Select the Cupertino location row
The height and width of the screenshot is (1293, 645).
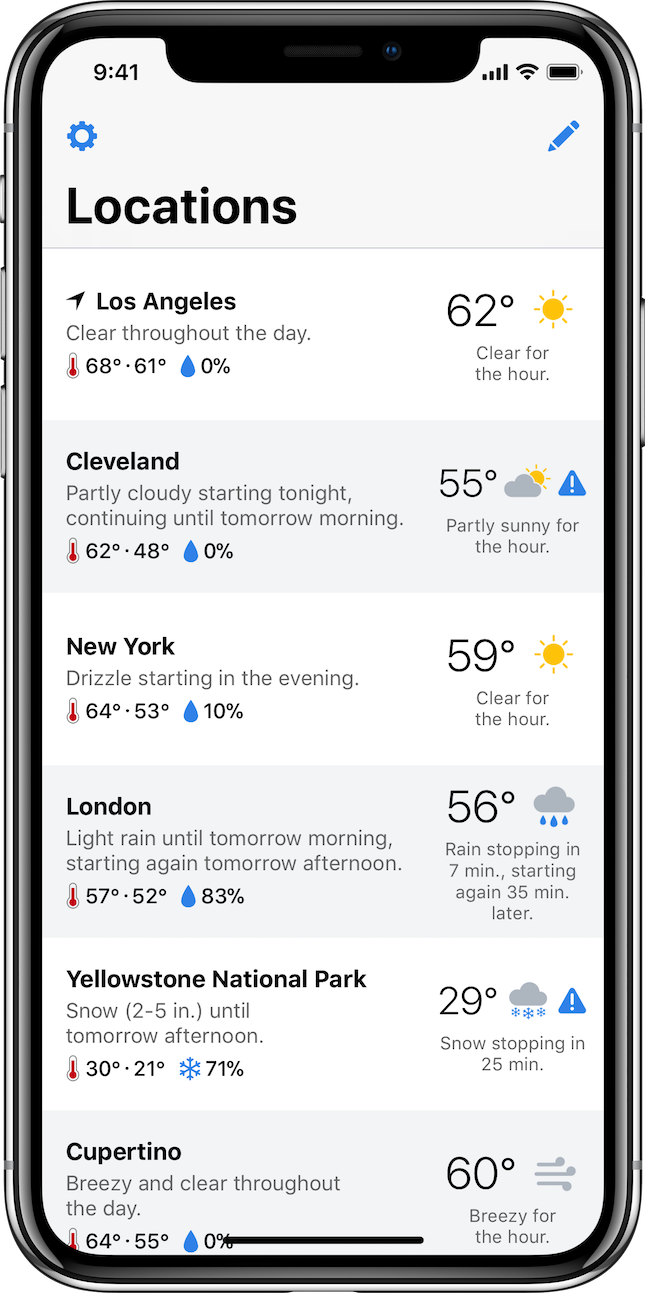point(323,1181)
